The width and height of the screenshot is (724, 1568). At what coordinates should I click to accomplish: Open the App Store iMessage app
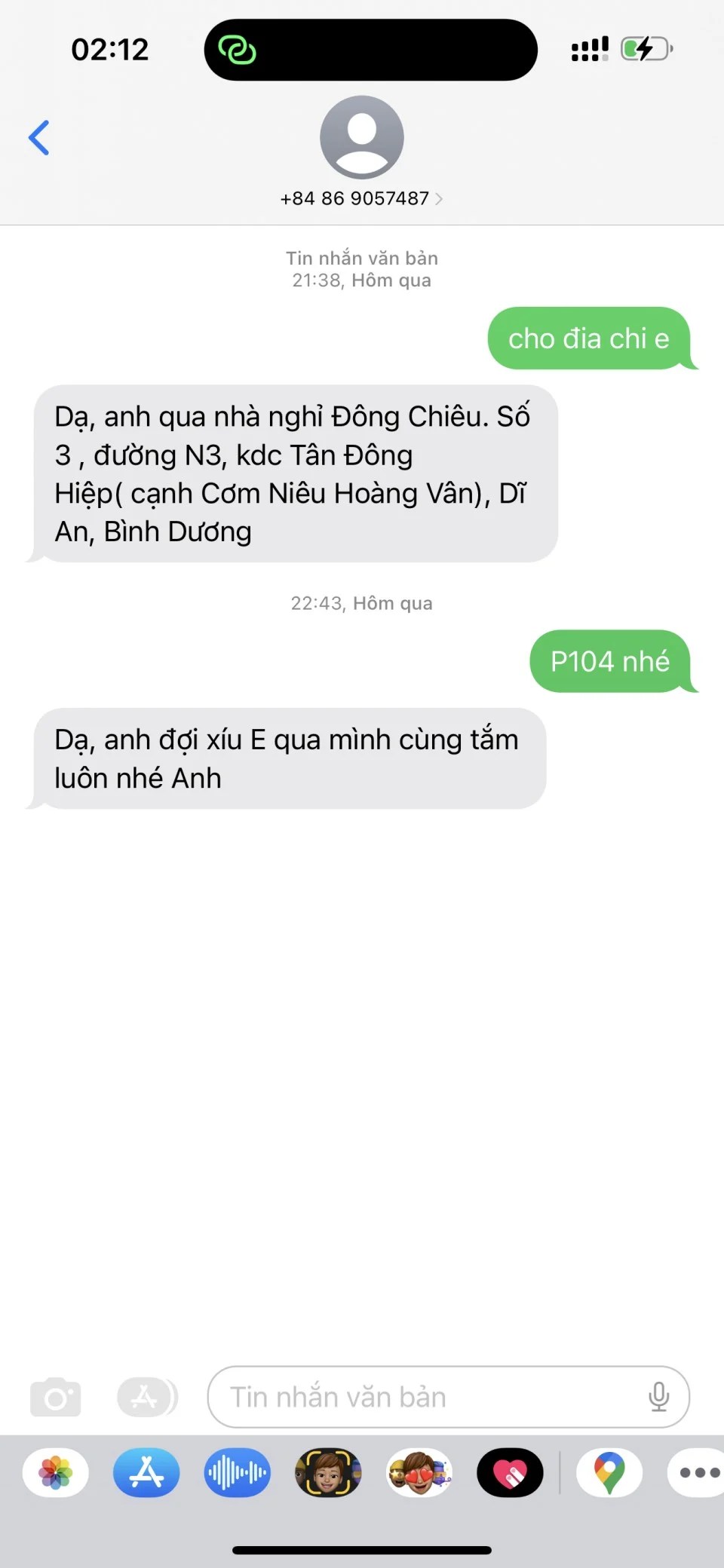146,1472
